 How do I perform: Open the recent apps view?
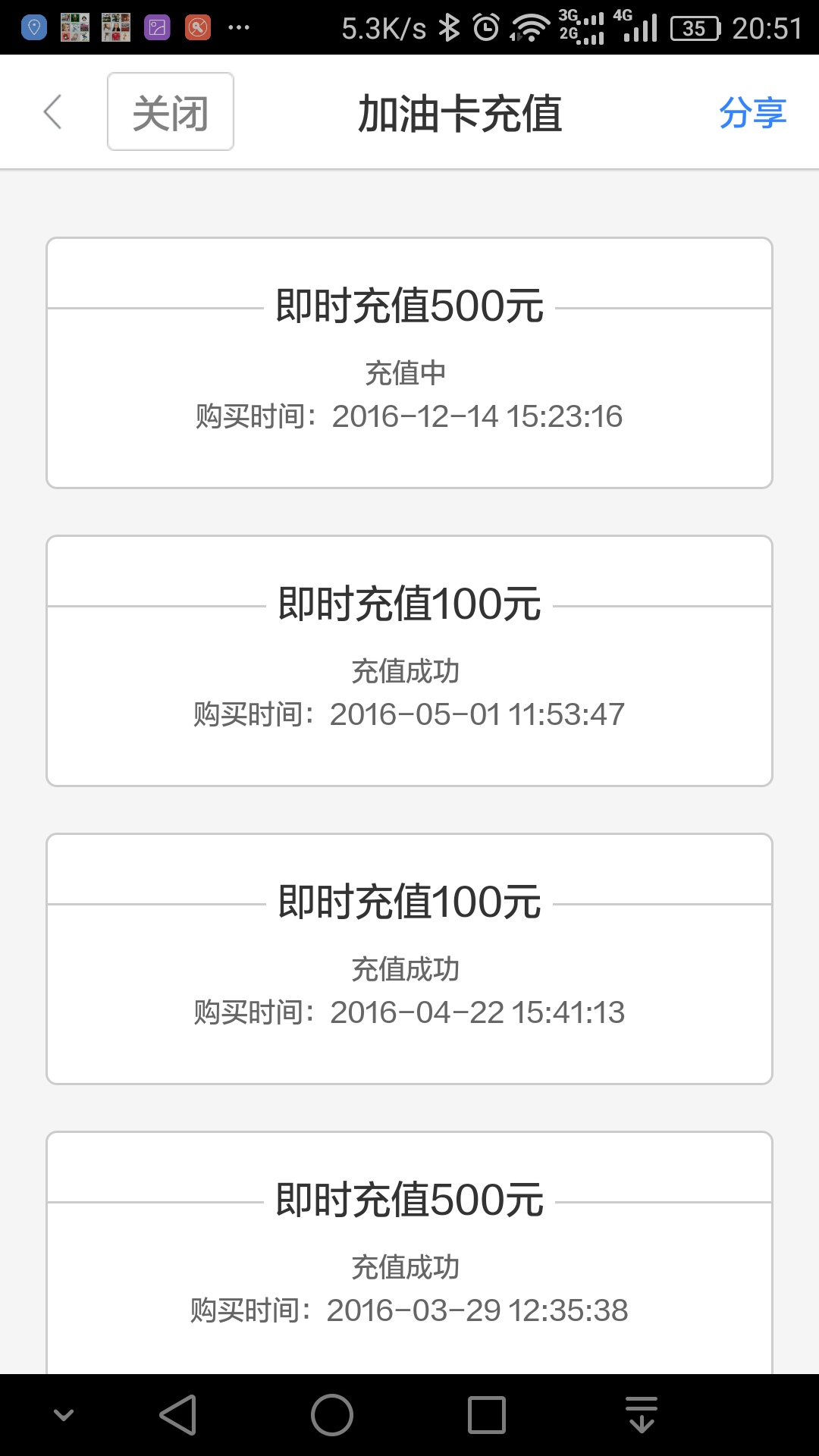click(x=487, y=1415)
